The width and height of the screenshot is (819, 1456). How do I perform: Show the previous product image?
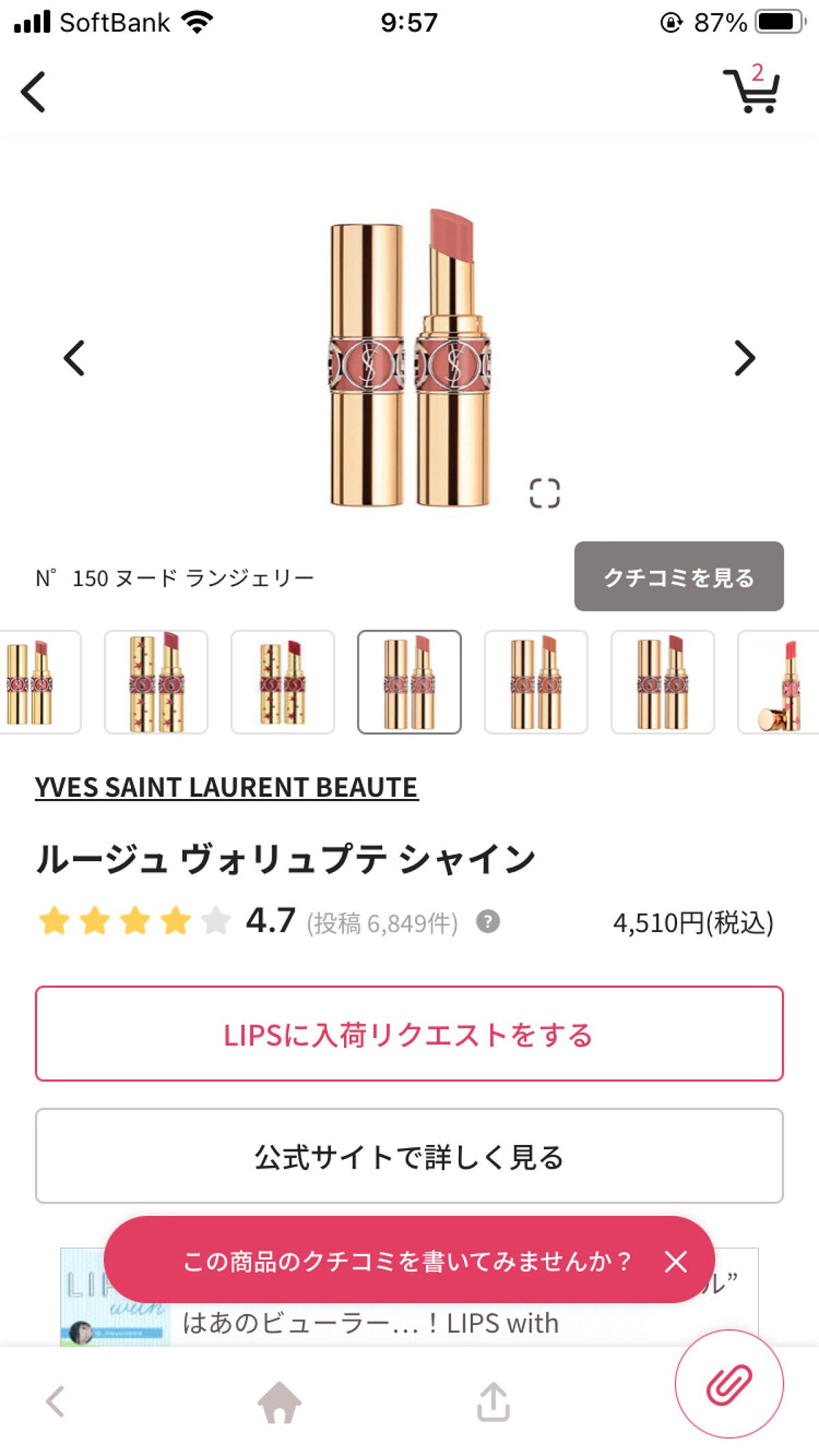(x=74, y=358)
